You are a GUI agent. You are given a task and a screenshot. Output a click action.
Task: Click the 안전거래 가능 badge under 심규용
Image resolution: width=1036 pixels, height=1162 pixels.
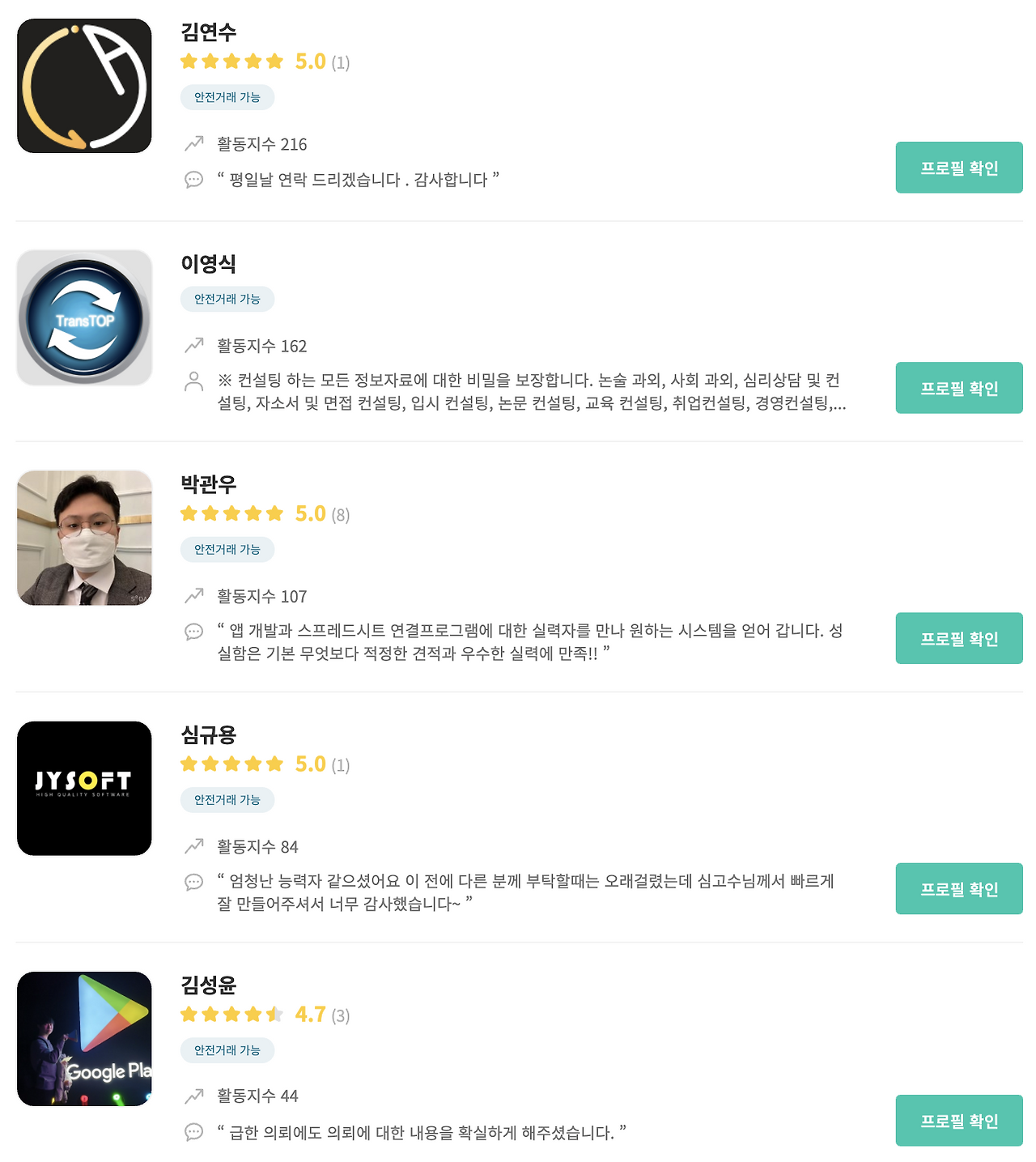click(x=227, y=800)
